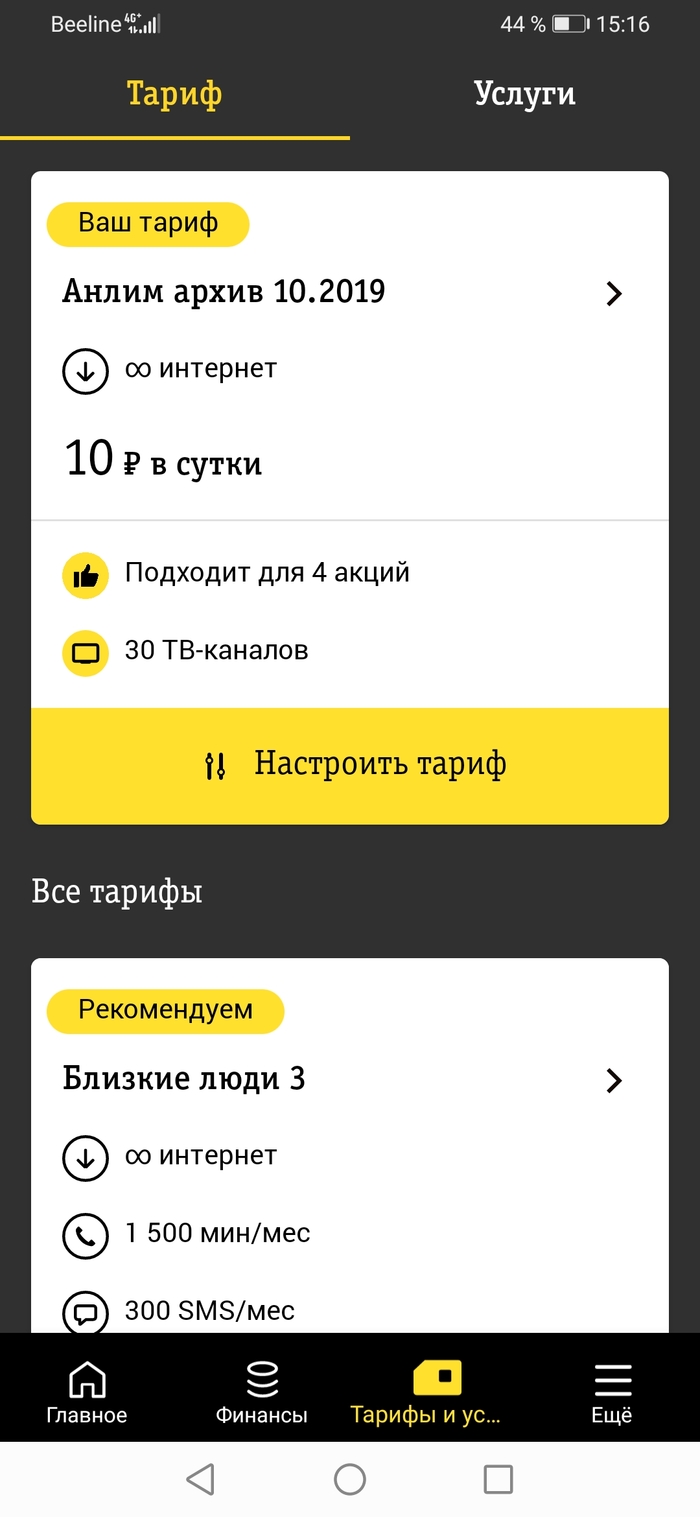The image size is (700, 1517).
Task: Select the Тариф tab
Action: 174,94
